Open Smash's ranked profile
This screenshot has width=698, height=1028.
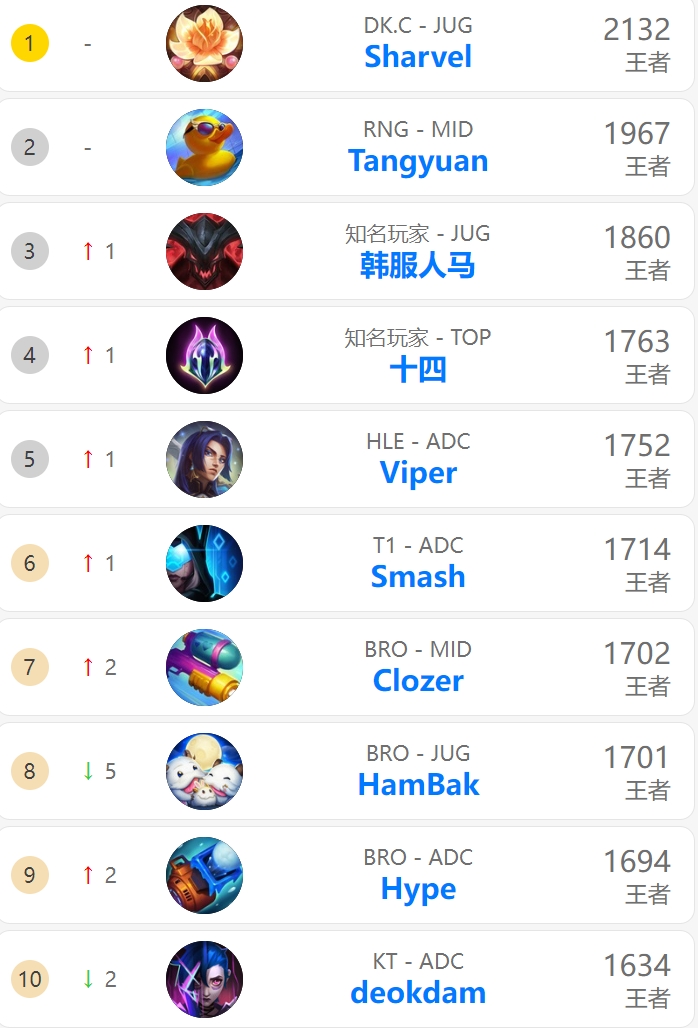click(x=418, y=577)
